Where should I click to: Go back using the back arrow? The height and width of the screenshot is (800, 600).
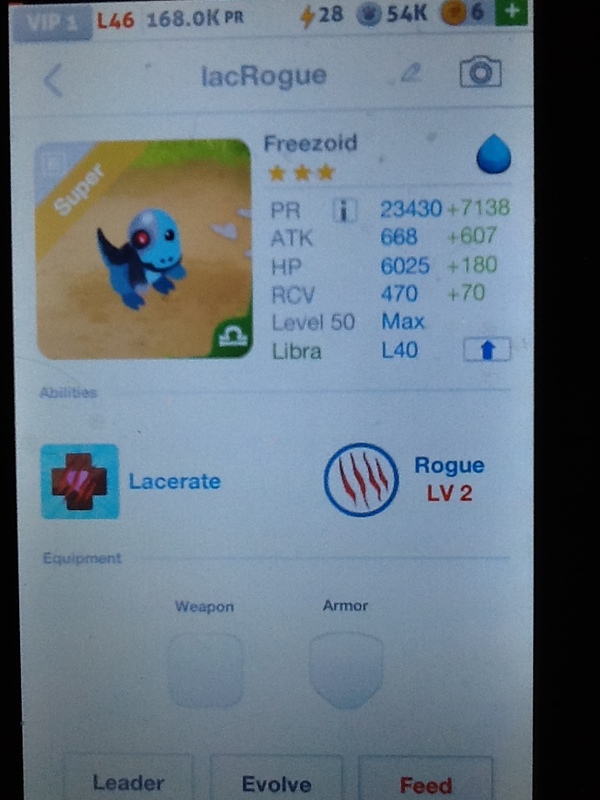[x=54, y=80]
